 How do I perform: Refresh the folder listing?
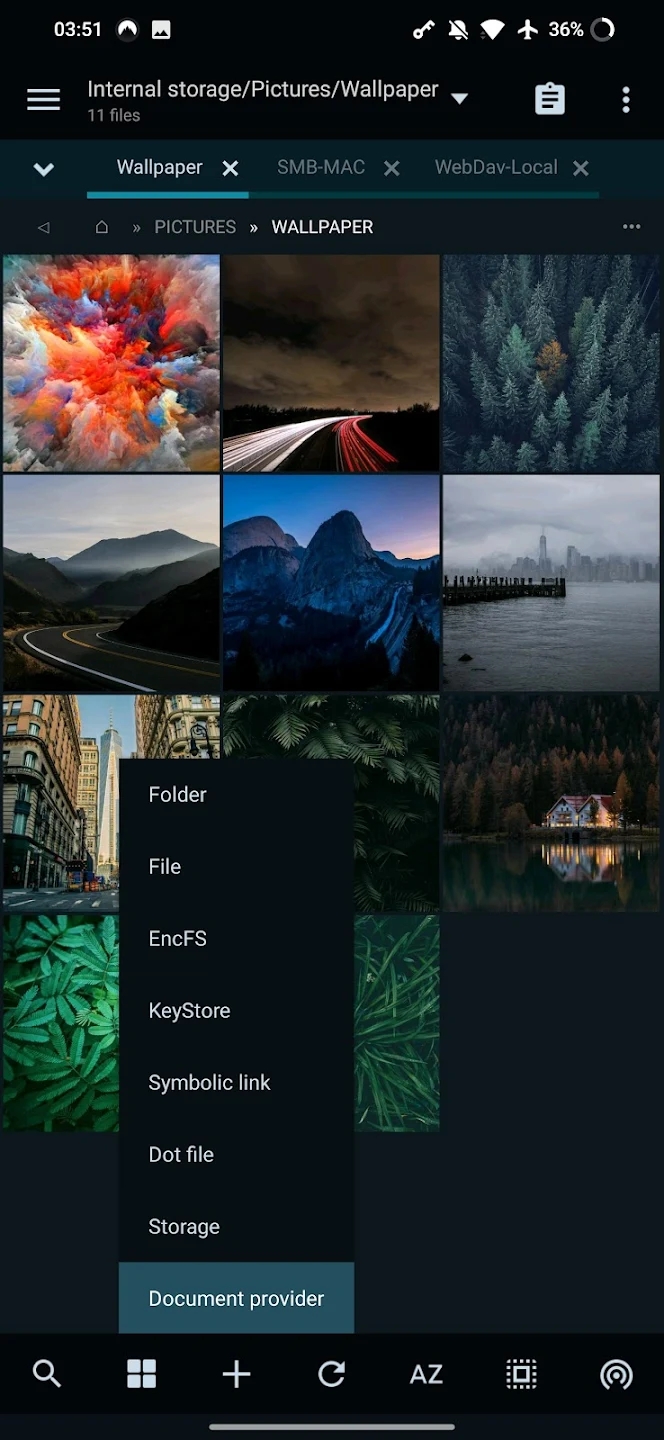pyautogui.click(x=331, y=1374)
